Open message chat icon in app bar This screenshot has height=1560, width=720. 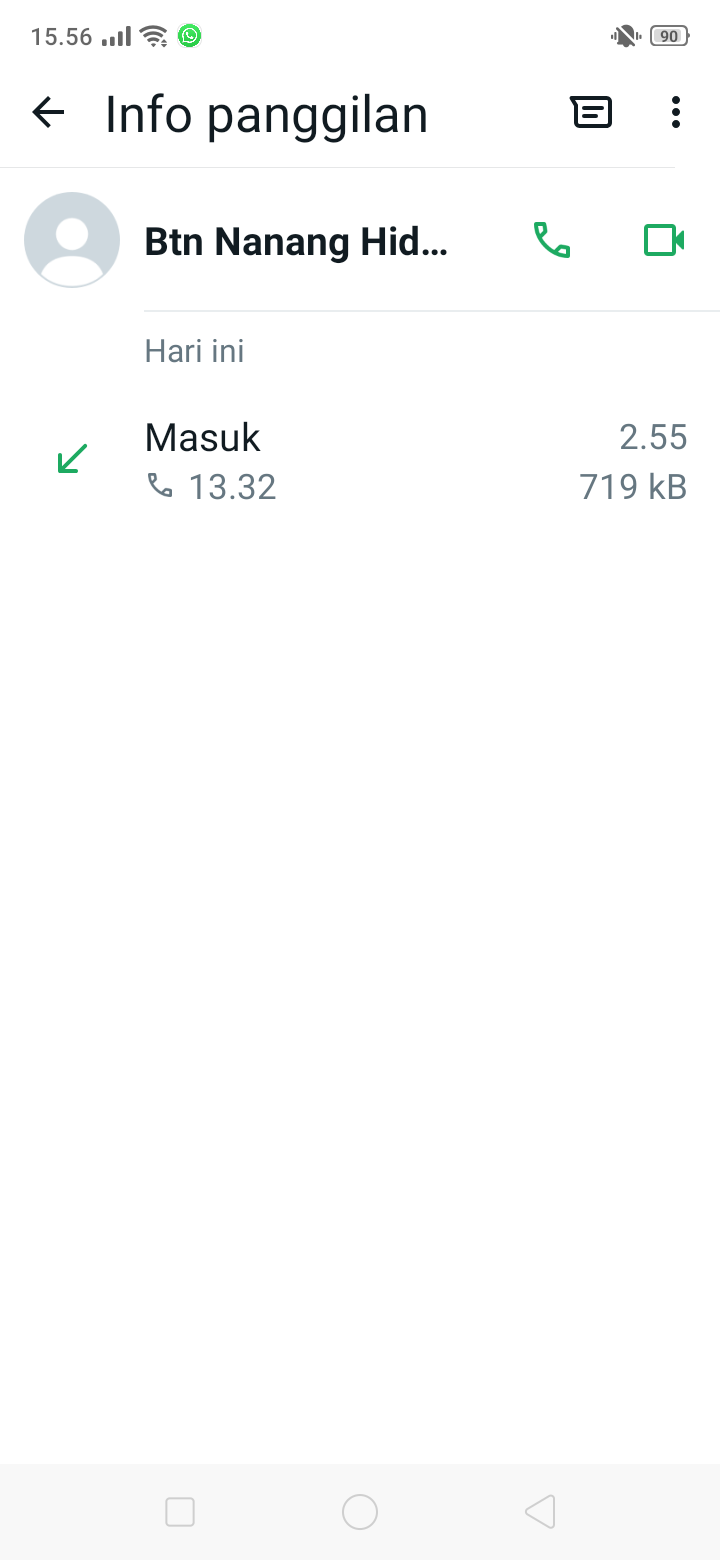592,113
